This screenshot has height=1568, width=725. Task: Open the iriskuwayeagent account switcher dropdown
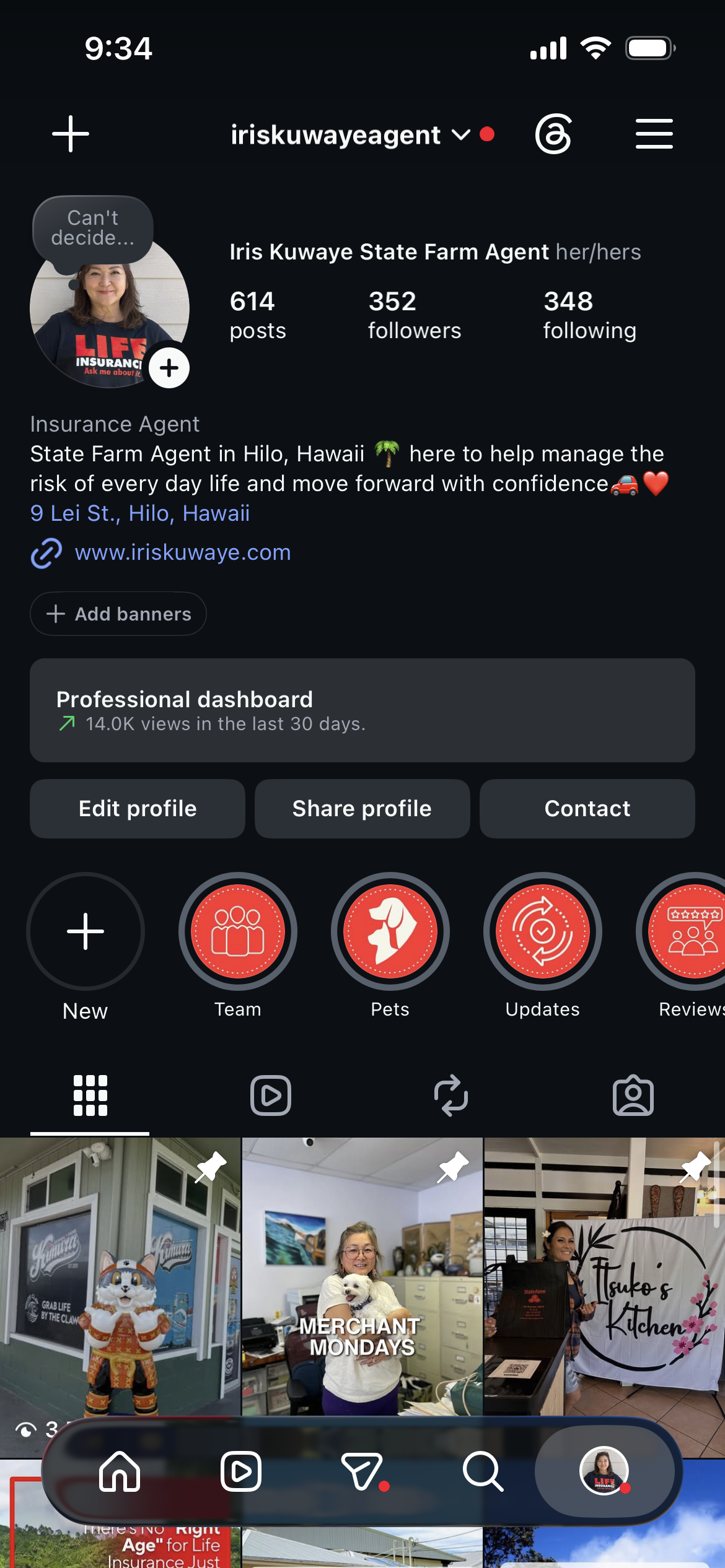(x=350, y=134)
